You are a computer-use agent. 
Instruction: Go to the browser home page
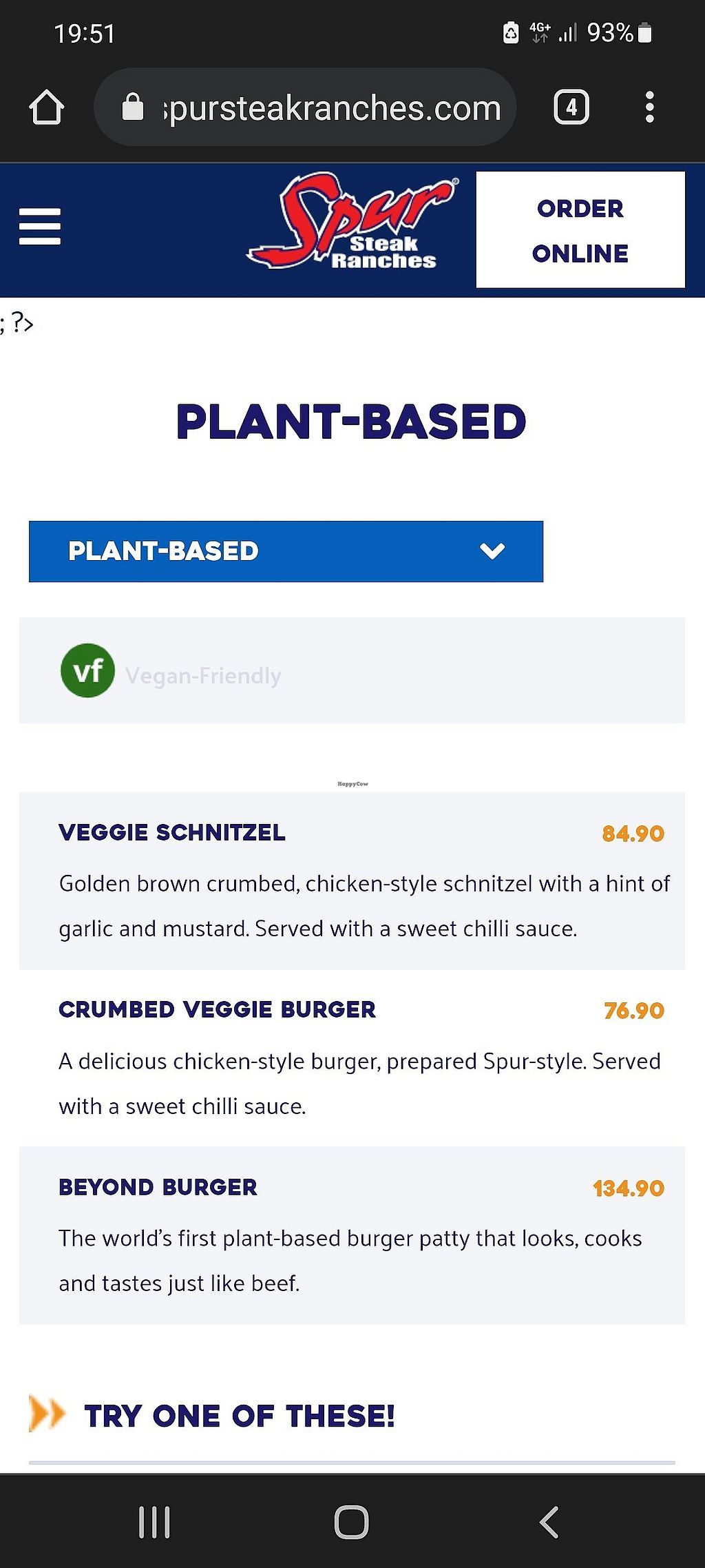point(47,107)
